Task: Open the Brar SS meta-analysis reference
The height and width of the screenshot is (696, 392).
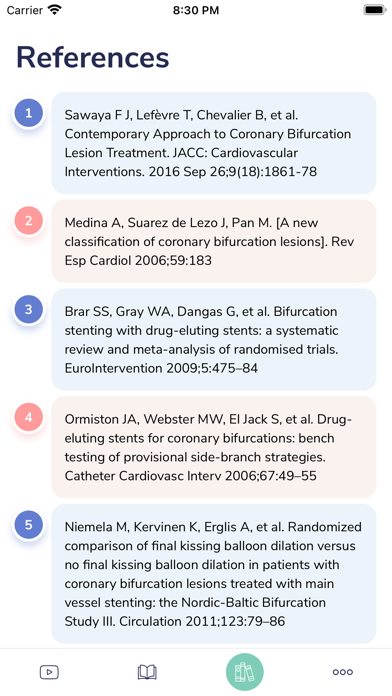Action: [x=214, y=340]
